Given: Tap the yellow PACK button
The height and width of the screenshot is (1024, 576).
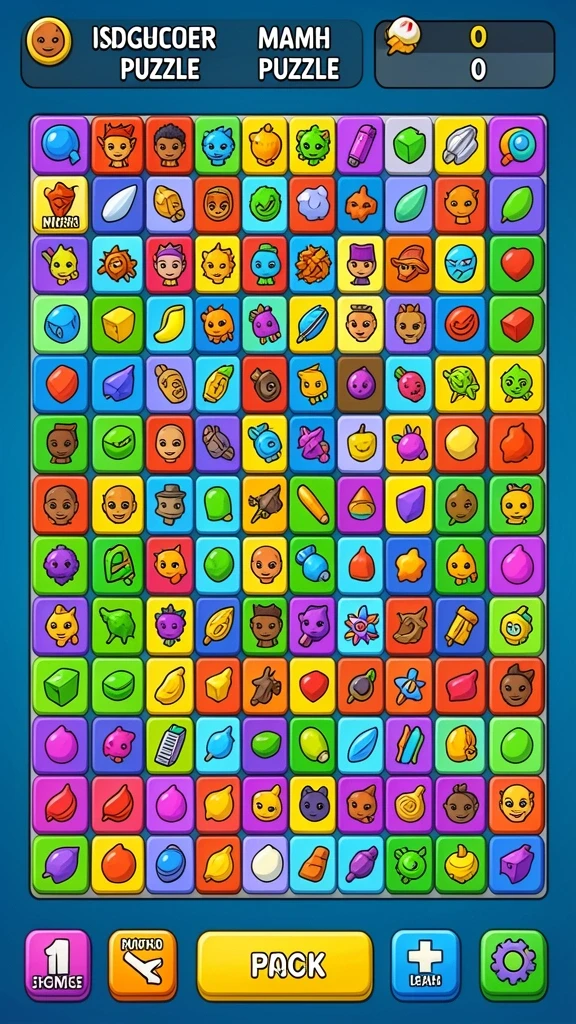Looking at the screenshot, I should click(x=285, y=965).
